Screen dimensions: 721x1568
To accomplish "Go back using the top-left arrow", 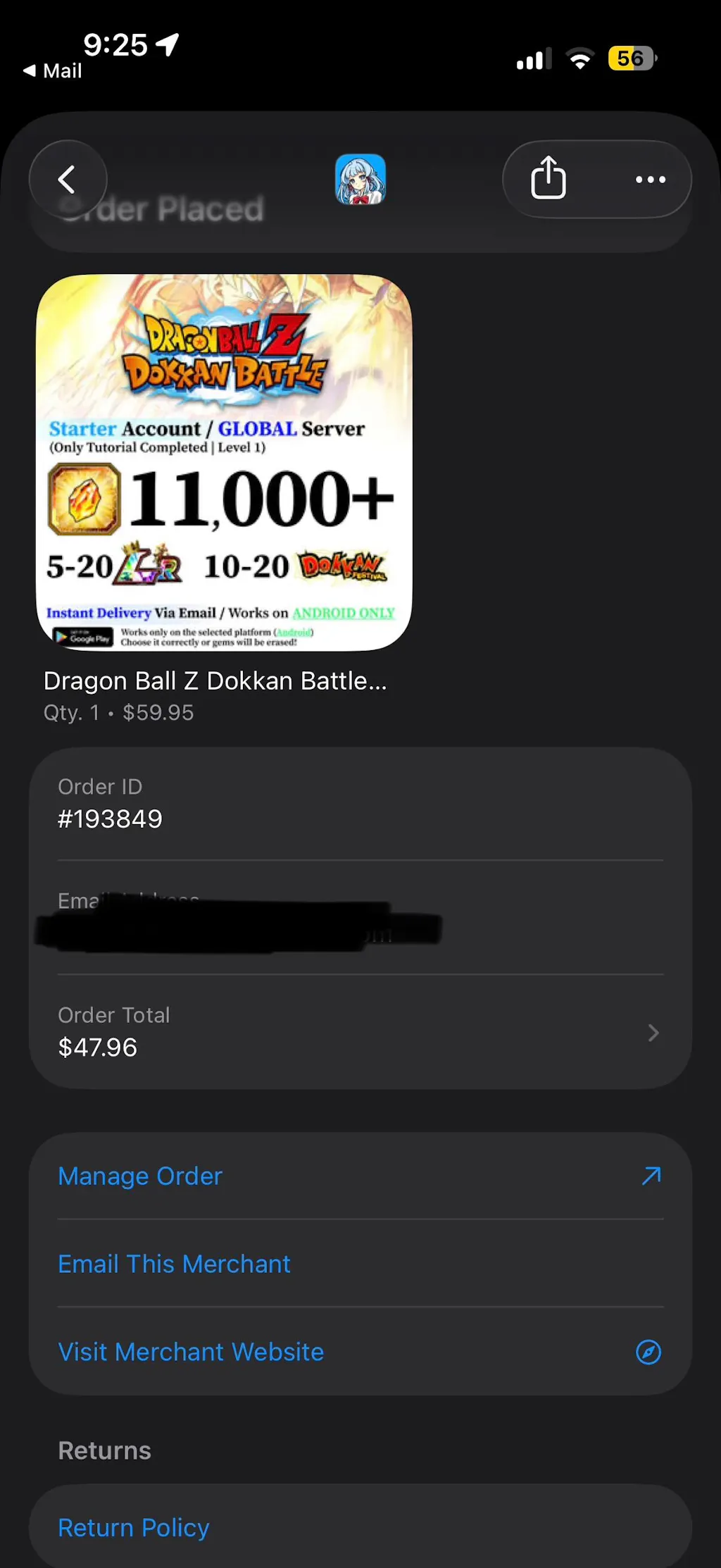I will 68,180.
